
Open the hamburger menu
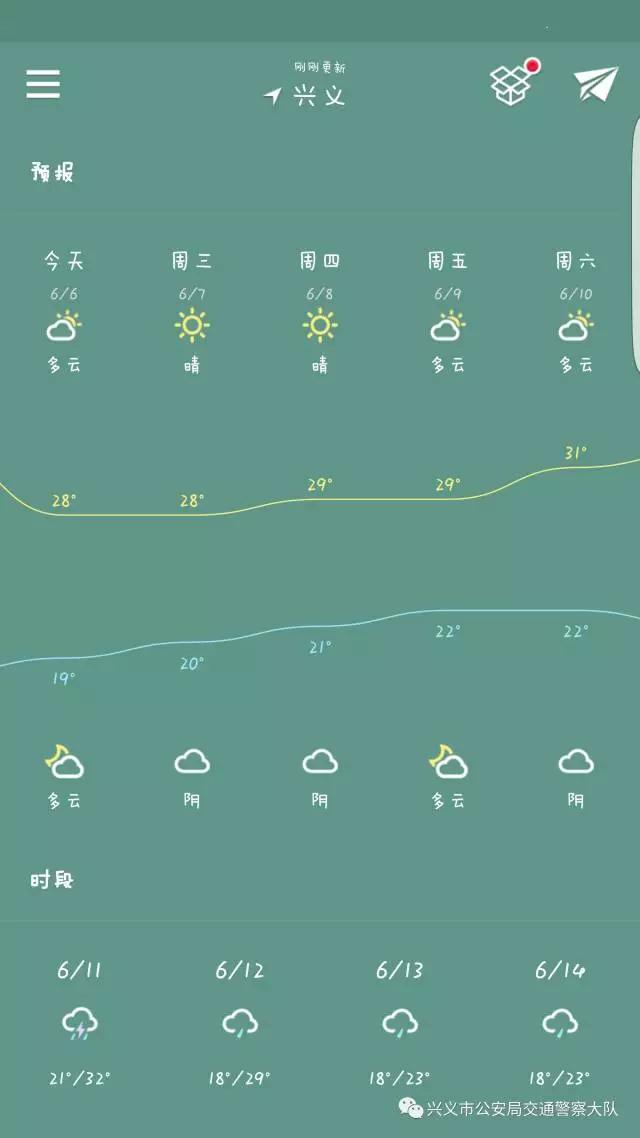pos(43,84)
